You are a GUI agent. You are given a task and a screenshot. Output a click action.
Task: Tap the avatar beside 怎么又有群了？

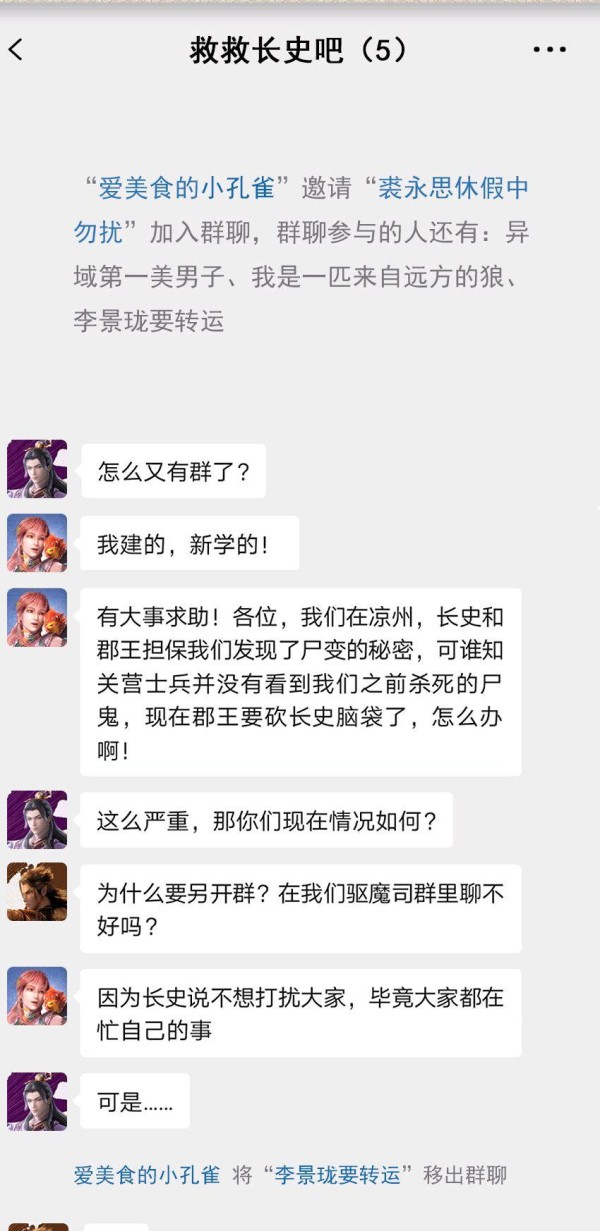click(x=37, y=469)
